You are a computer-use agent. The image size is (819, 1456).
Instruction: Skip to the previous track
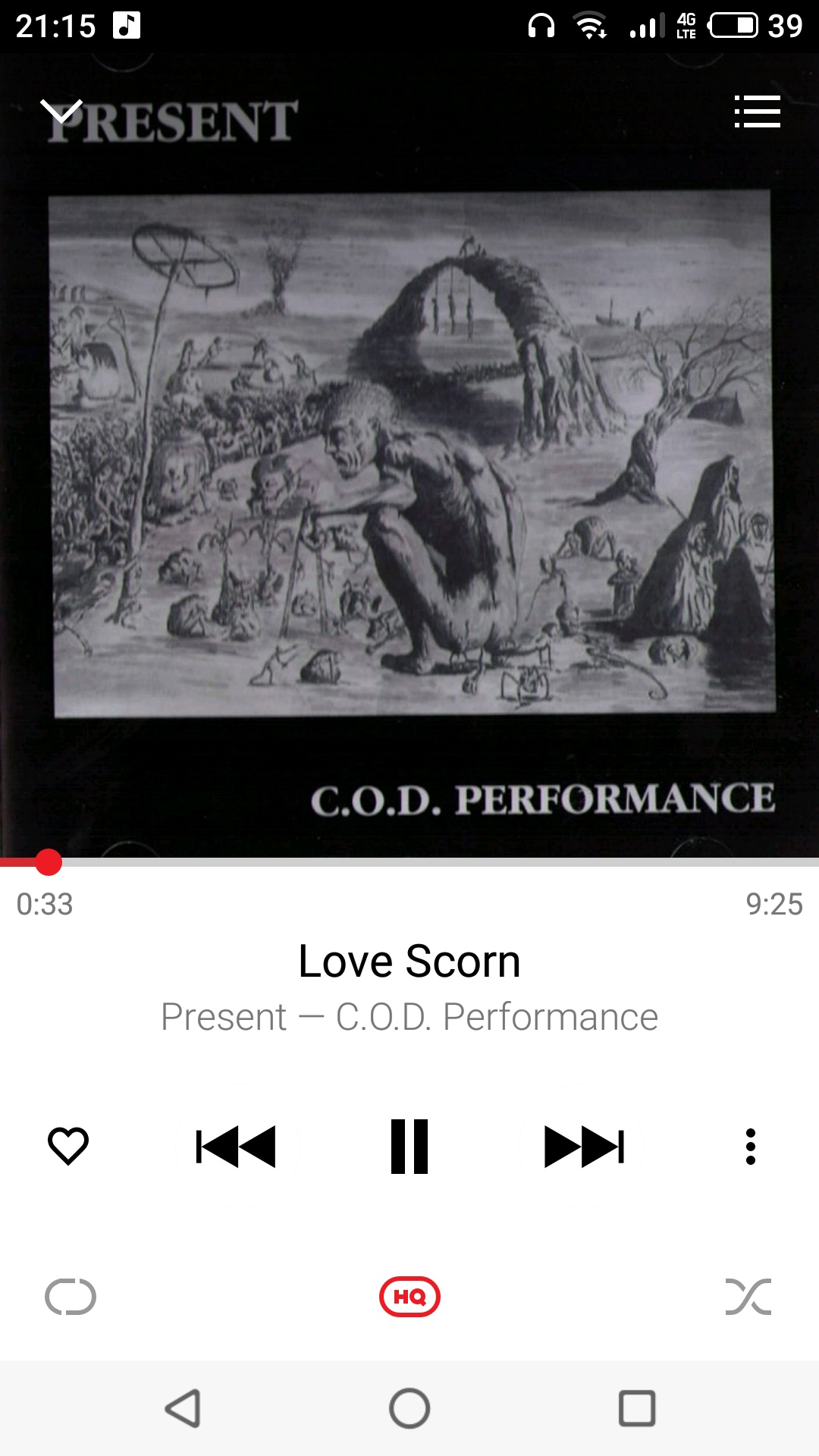coord(236,1146)
